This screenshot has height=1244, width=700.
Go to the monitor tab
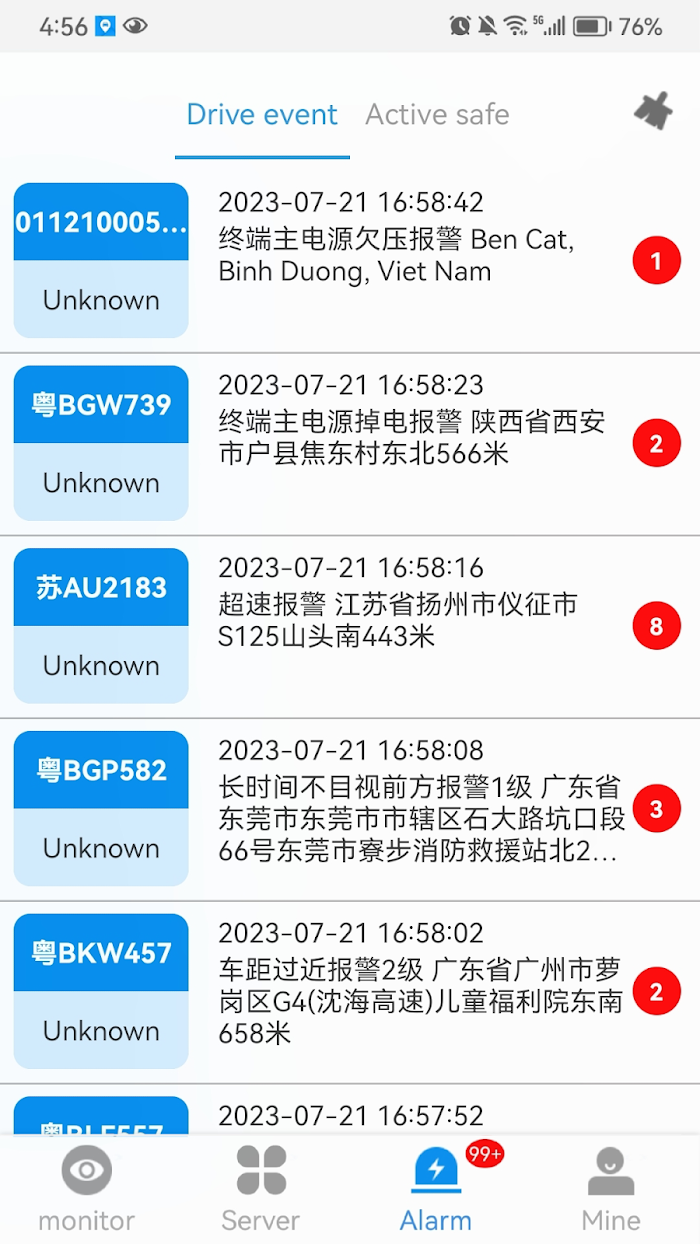click(x=86, y=1190)
